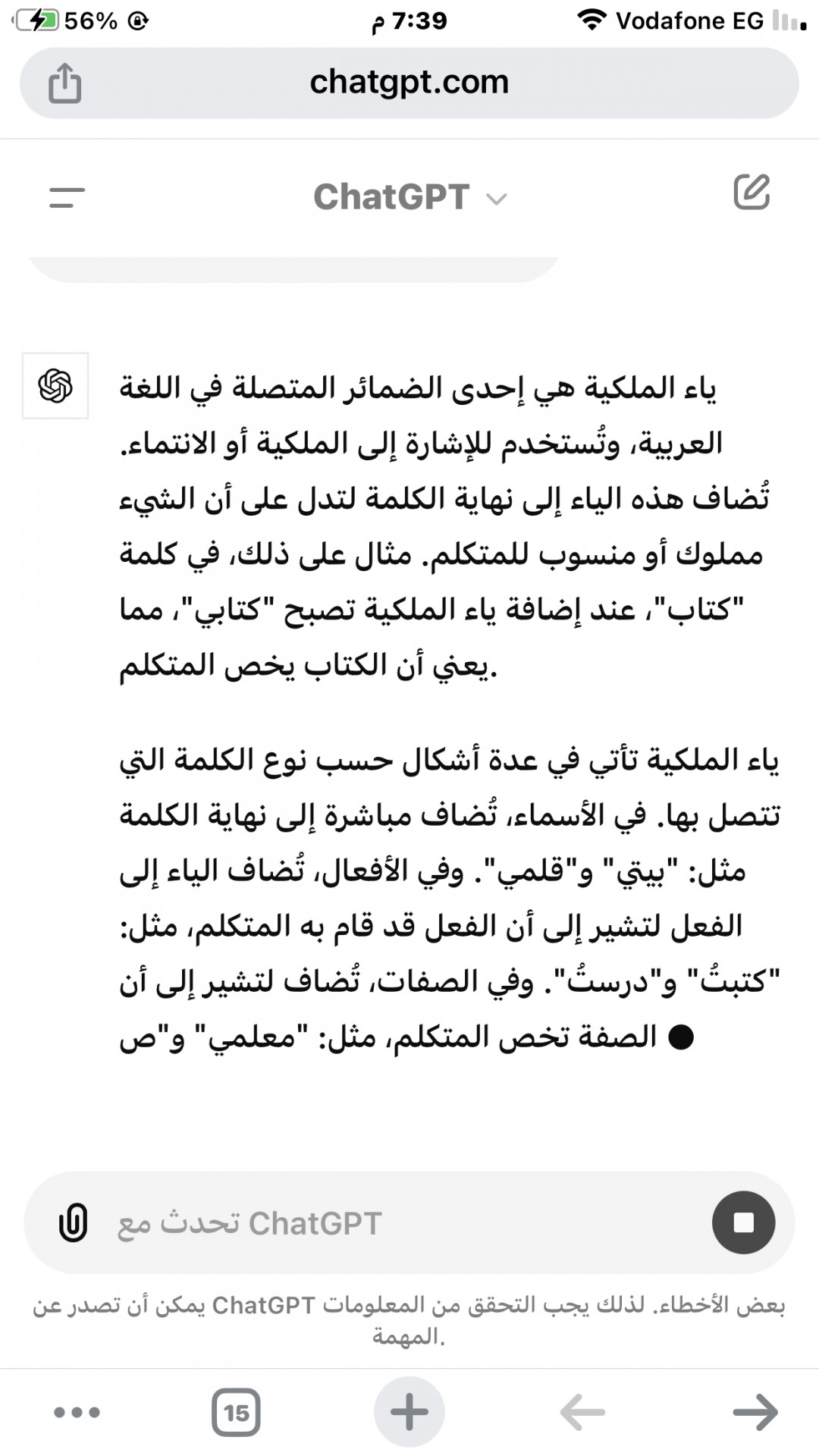The width and height of the screenshot is (819, 1456).
Task: Tap the share icon in the address bar
Action: [64, 83]
